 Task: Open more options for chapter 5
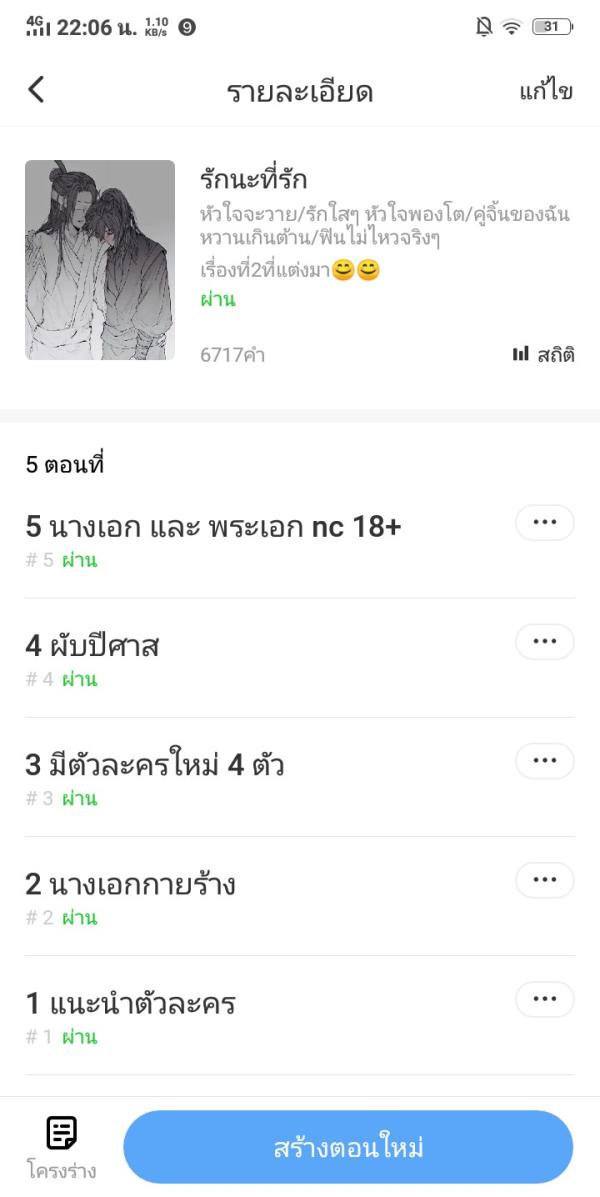tap(545, 523)
